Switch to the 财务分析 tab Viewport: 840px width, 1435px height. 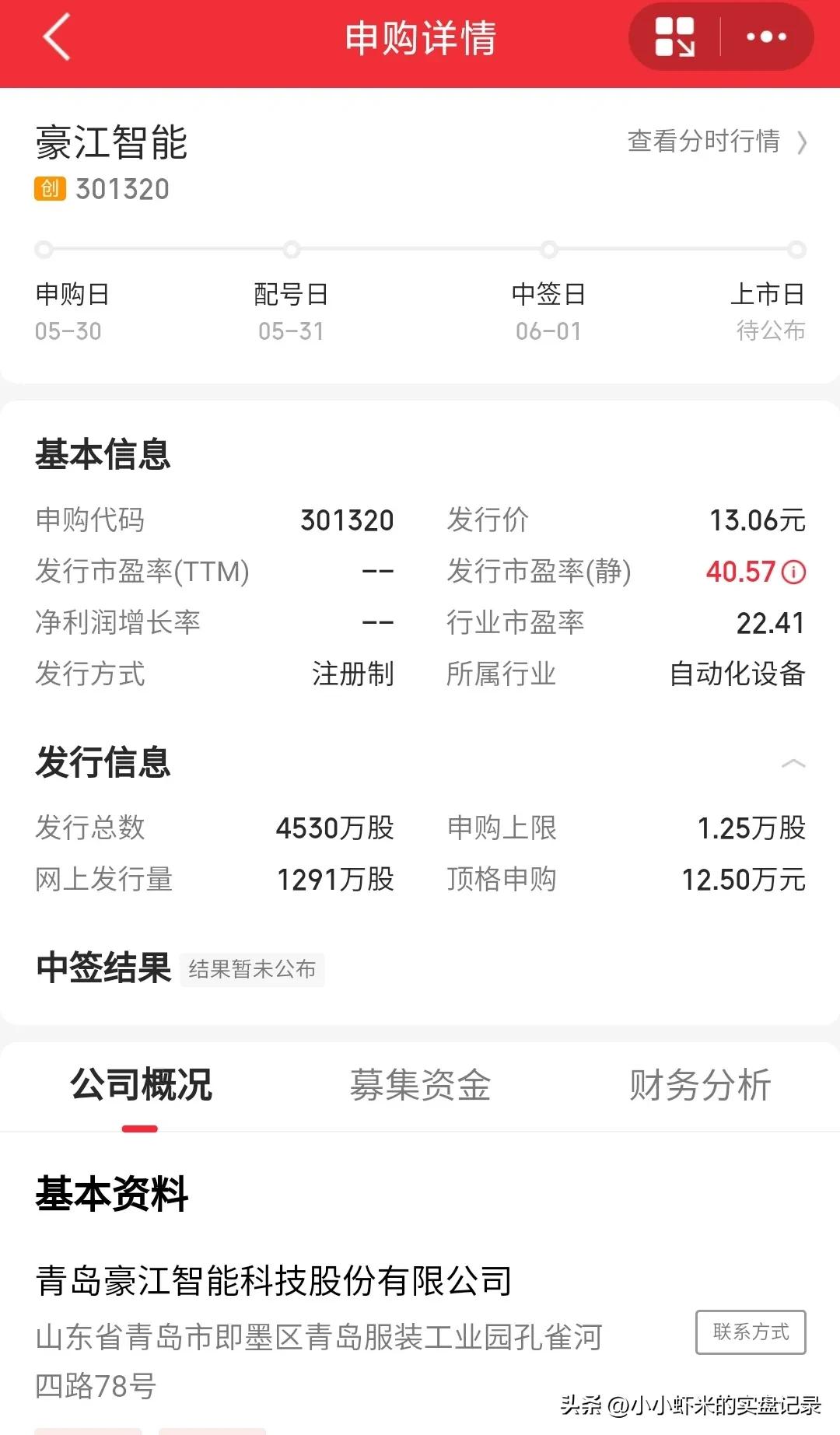pyautogui.click(x=698, y=1087)
